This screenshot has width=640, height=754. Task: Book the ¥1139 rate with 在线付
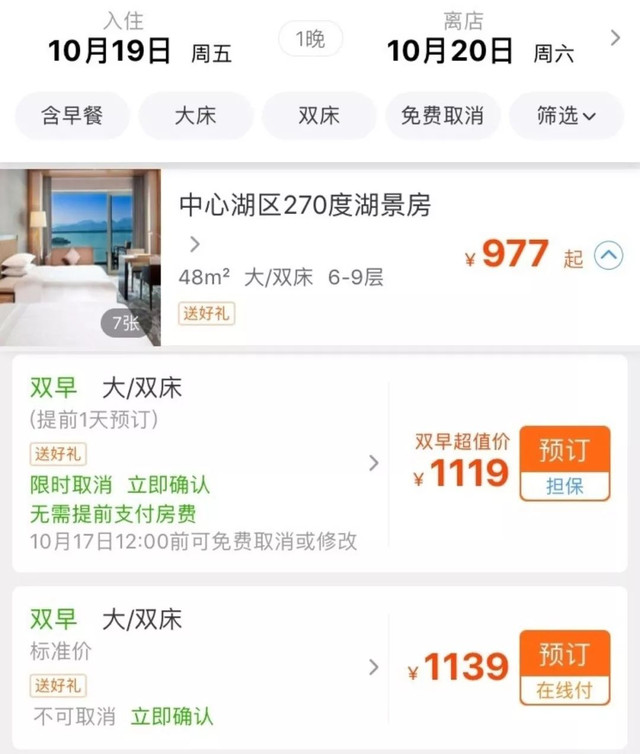[x=564, y=667]
